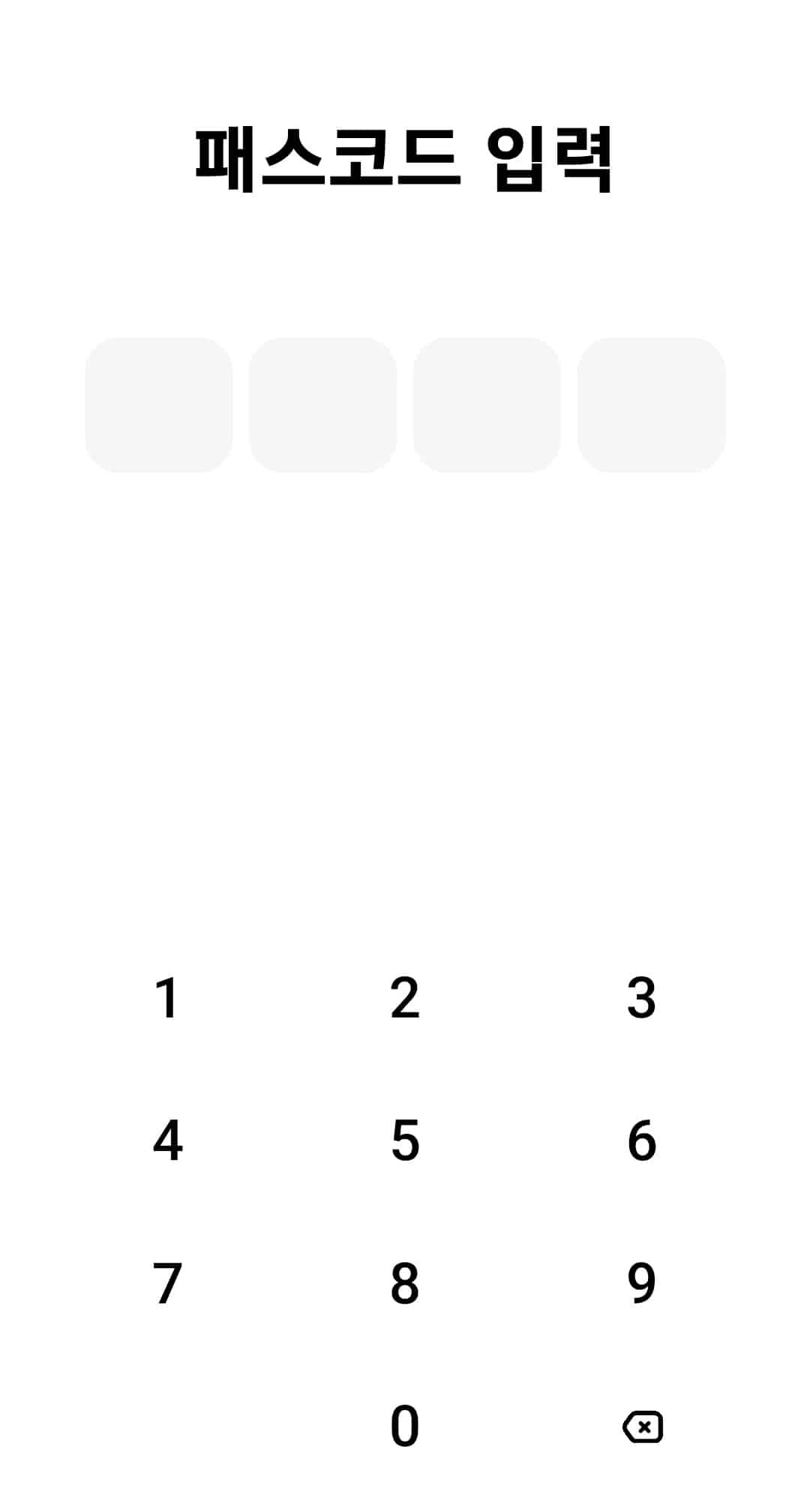Enter digit 8 for the passcode

coord(405,1283)
